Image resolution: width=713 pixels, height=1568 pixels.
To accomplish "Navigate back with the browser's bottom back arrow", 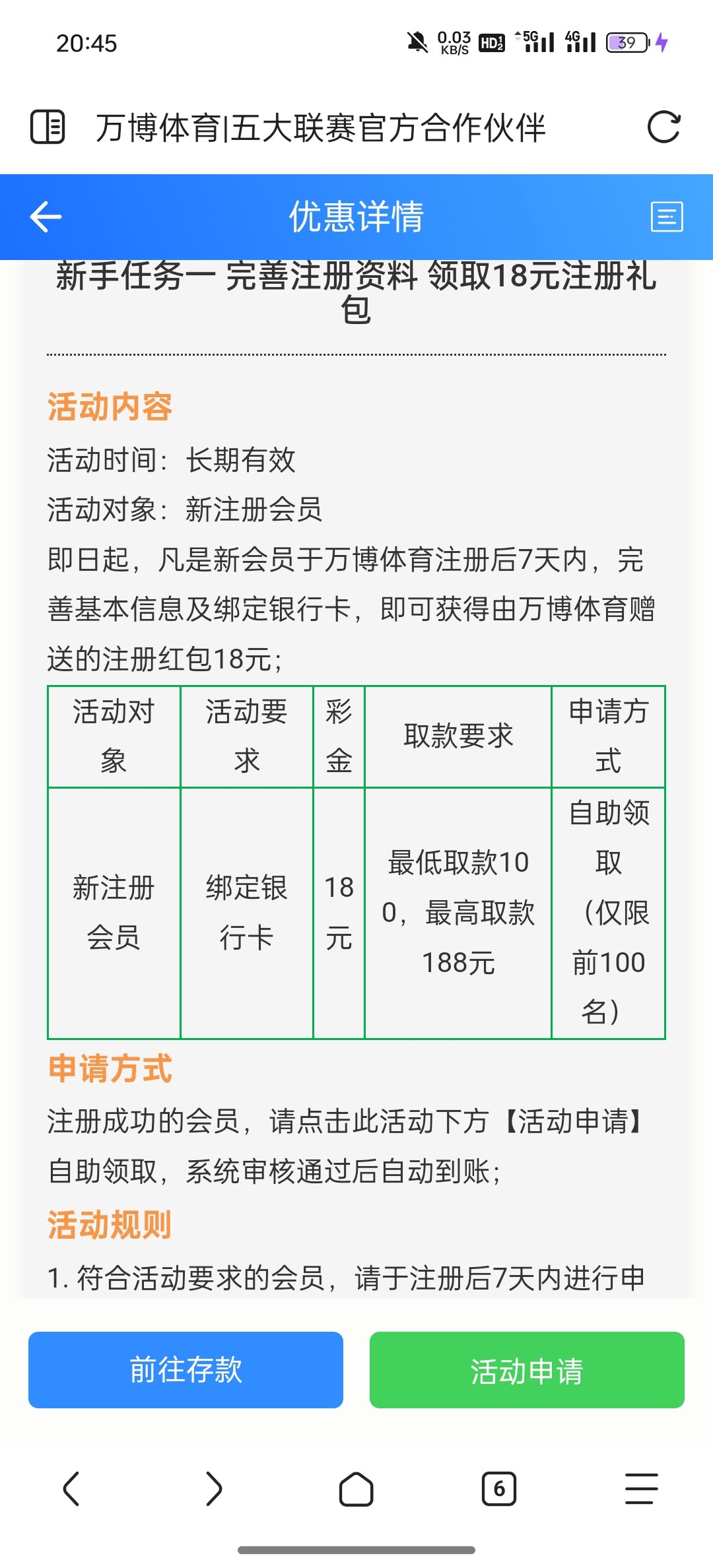I will pos(71,1489).
